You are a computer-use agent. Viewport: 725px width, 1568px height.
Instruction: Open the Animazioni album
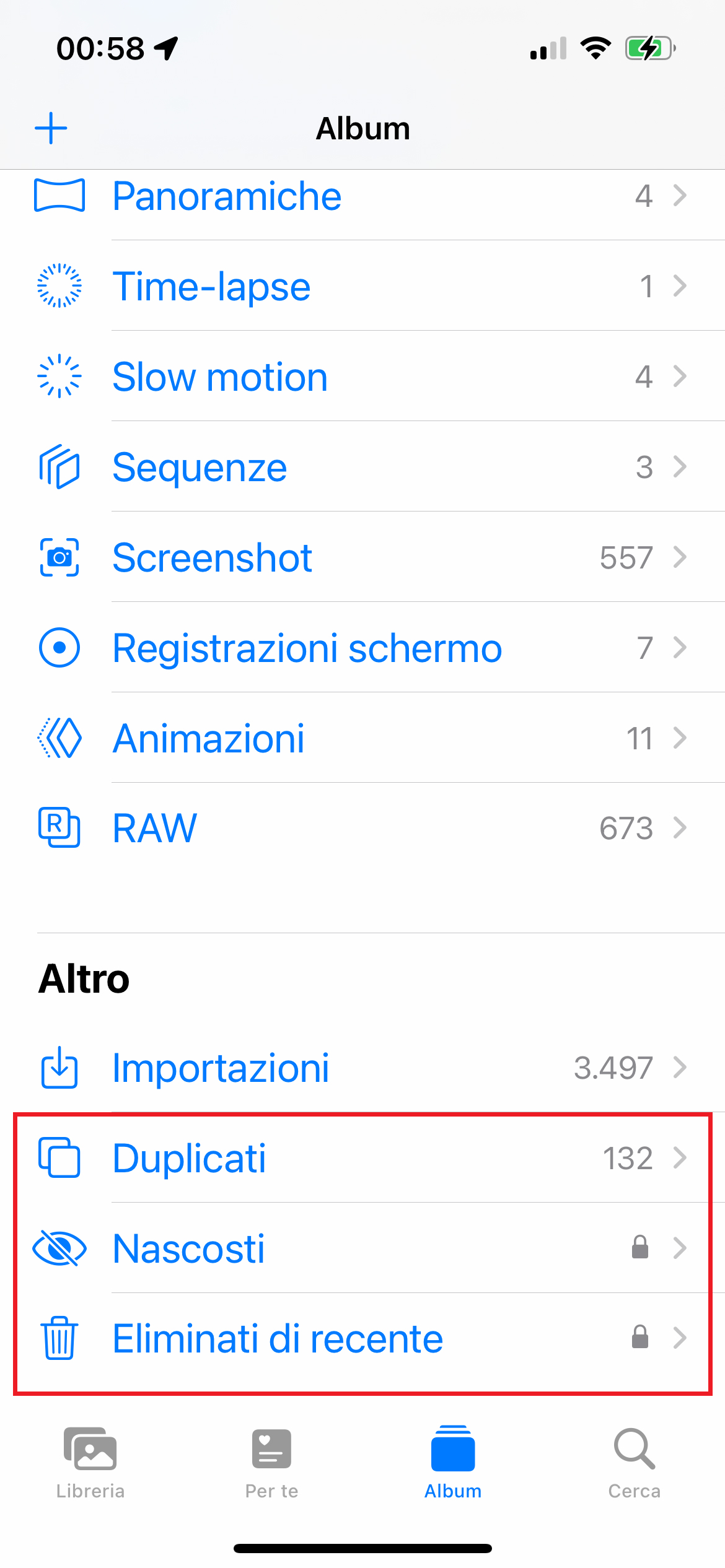pyautogui.click(x=362, y=738)
